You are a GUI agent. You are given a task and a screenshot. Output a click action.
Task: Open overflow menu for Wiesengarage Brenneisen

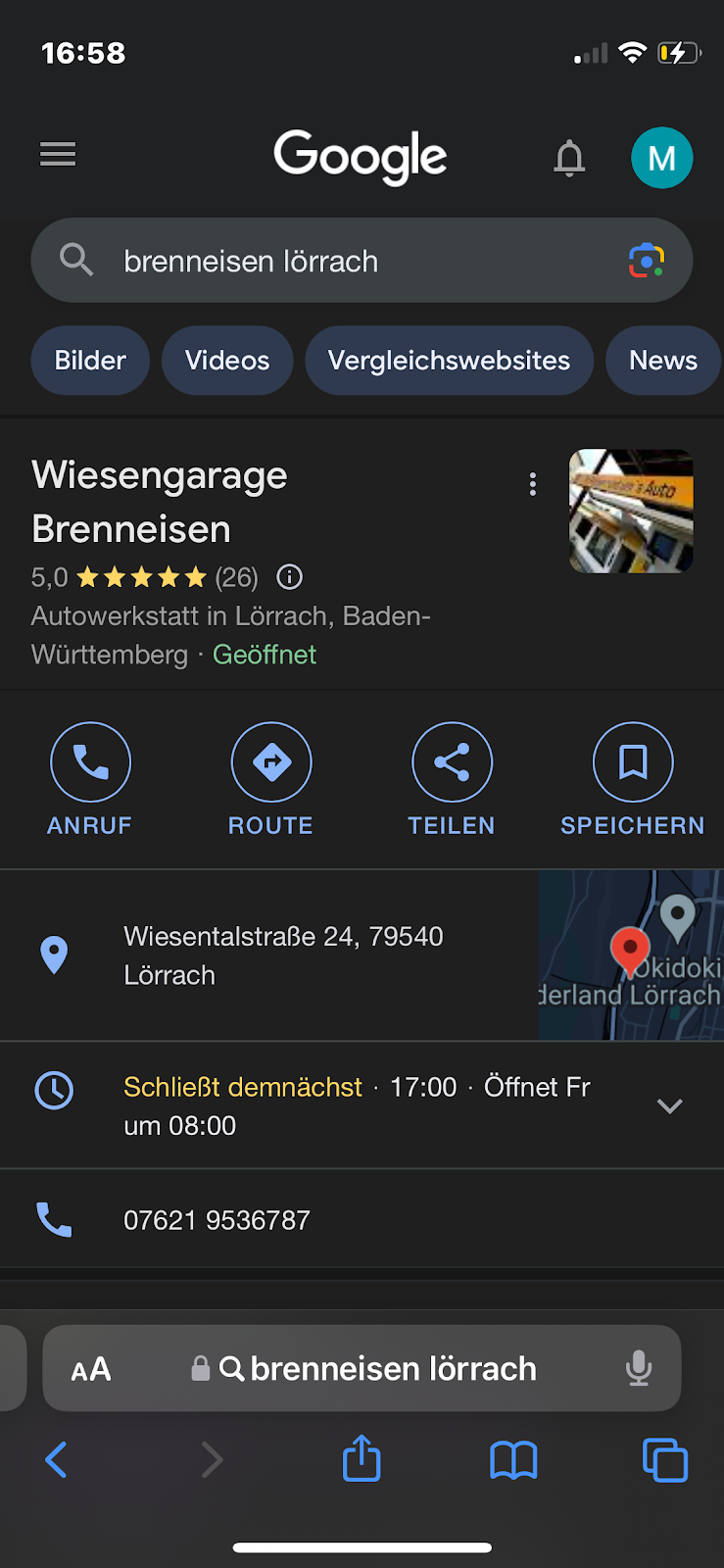[x=533, y=484]
